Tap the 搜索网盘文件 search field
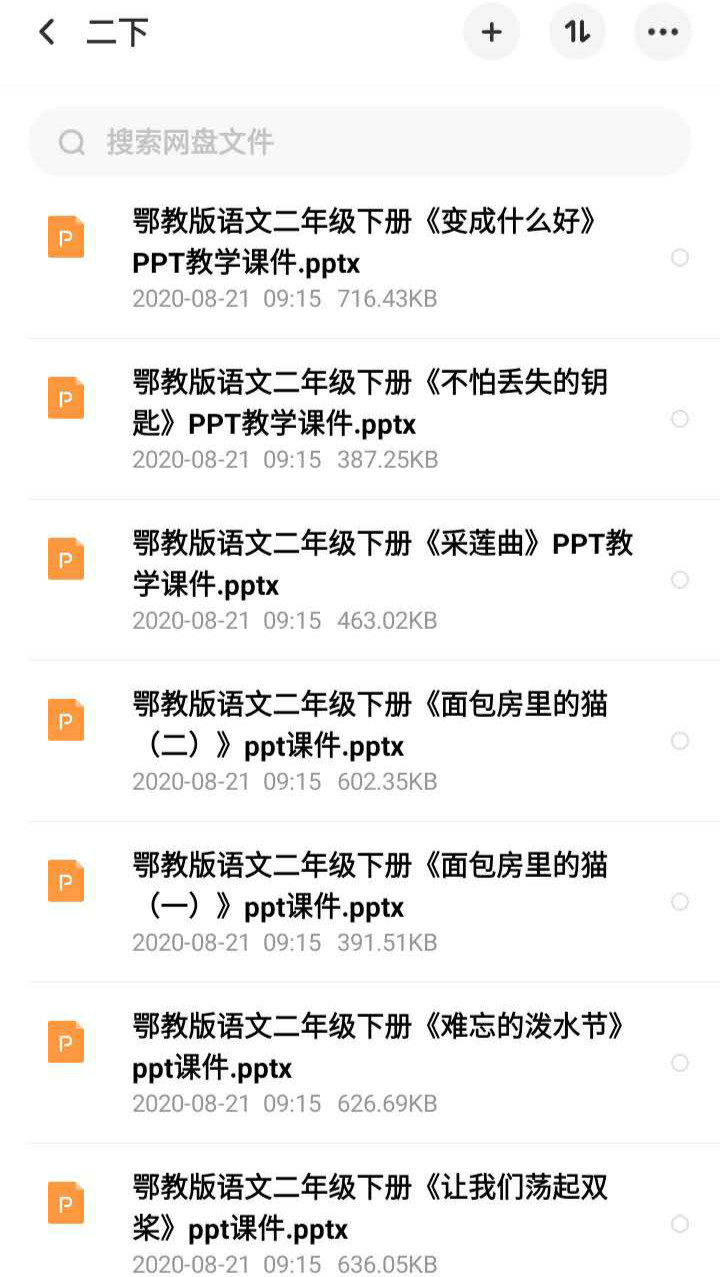720x1277 pixels. coord(360,142)
